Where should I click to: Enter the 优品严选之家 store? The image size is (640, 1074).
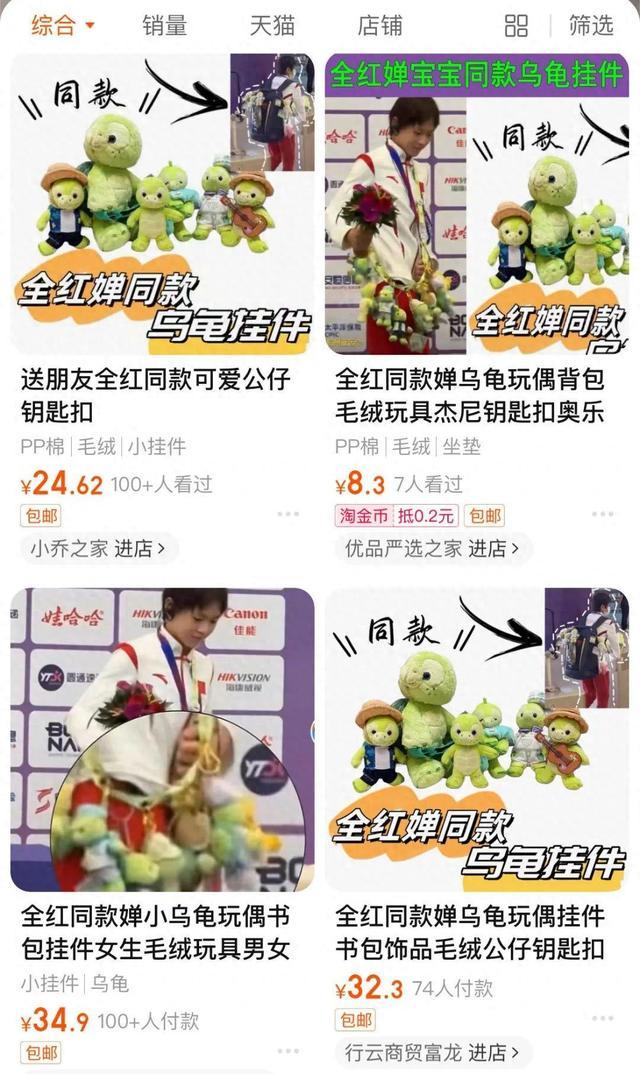(432, 548)
